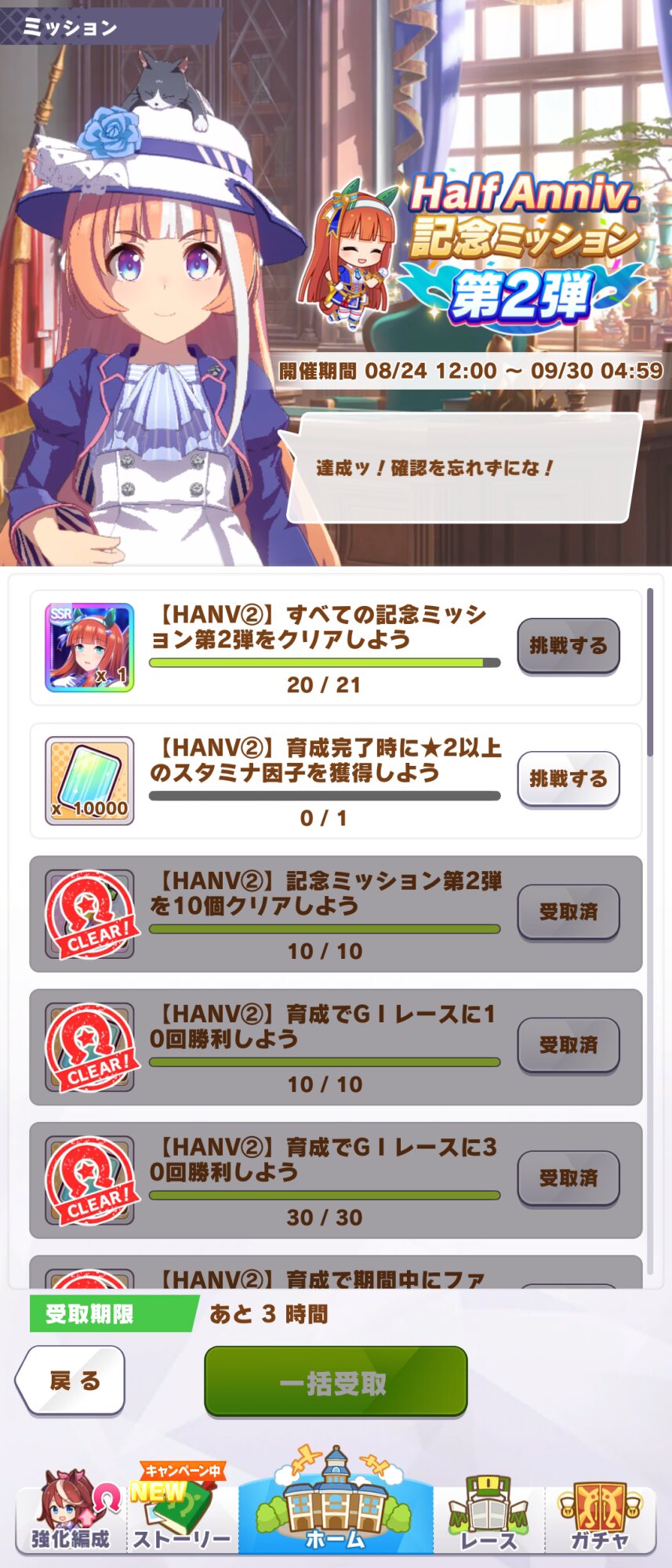The width and height of the screenshot is (672, 1568).
Task: Open the 強化編成 tab
Action: pyautogui.click(x=71, y=1513)
